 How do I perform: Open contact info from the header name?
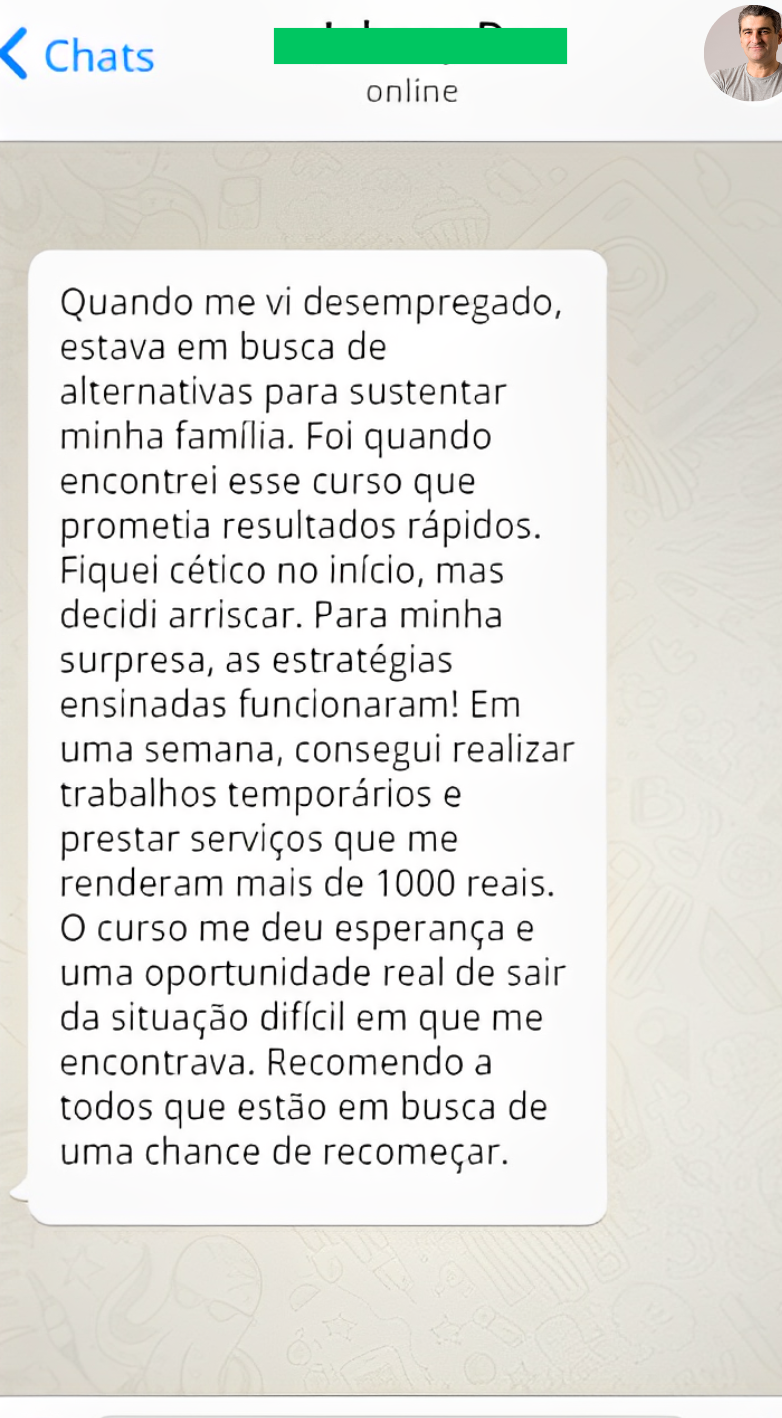click(420, 46)
